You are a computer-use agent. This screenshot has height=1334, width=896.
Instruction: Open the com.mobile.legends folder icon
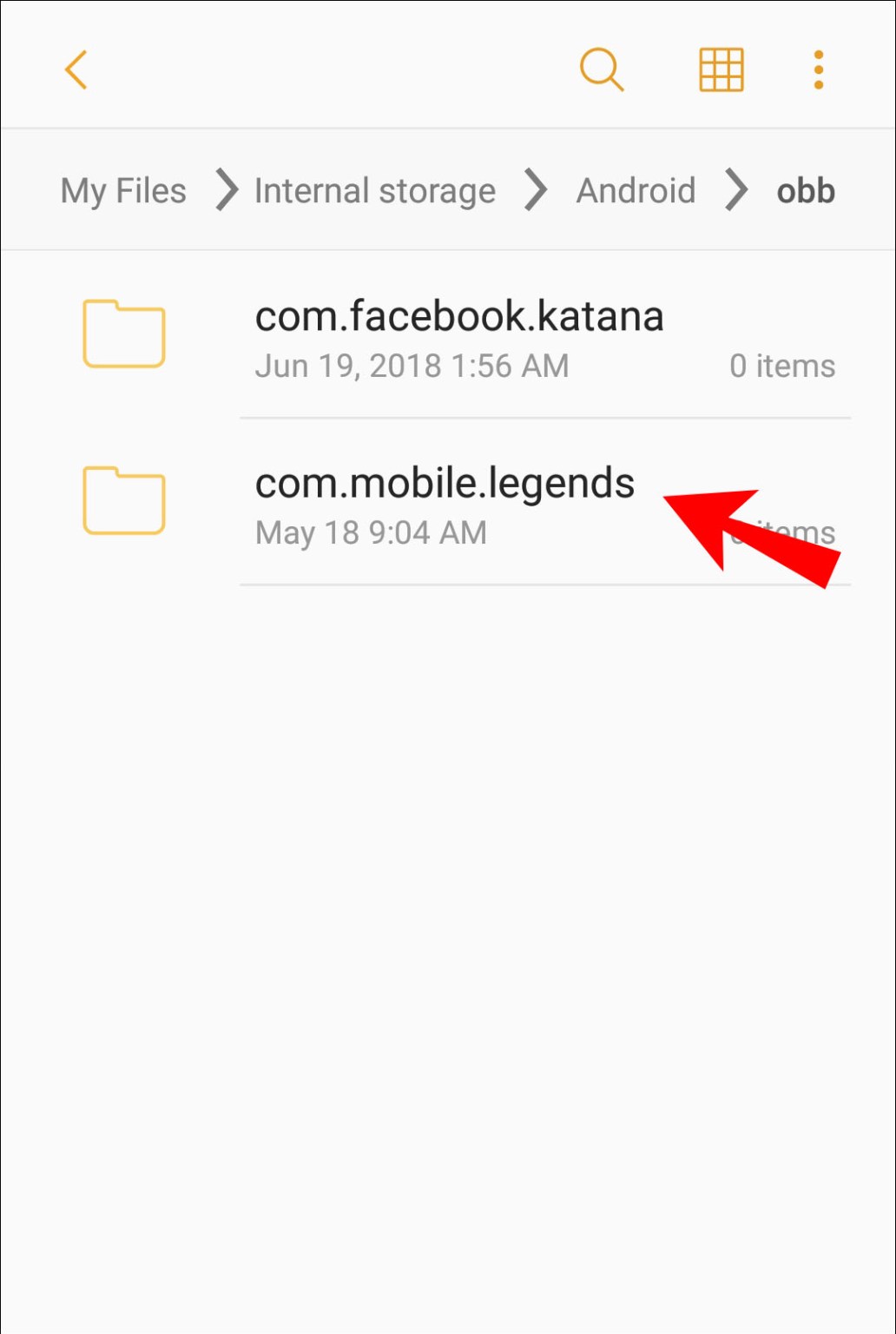(123, 501)
